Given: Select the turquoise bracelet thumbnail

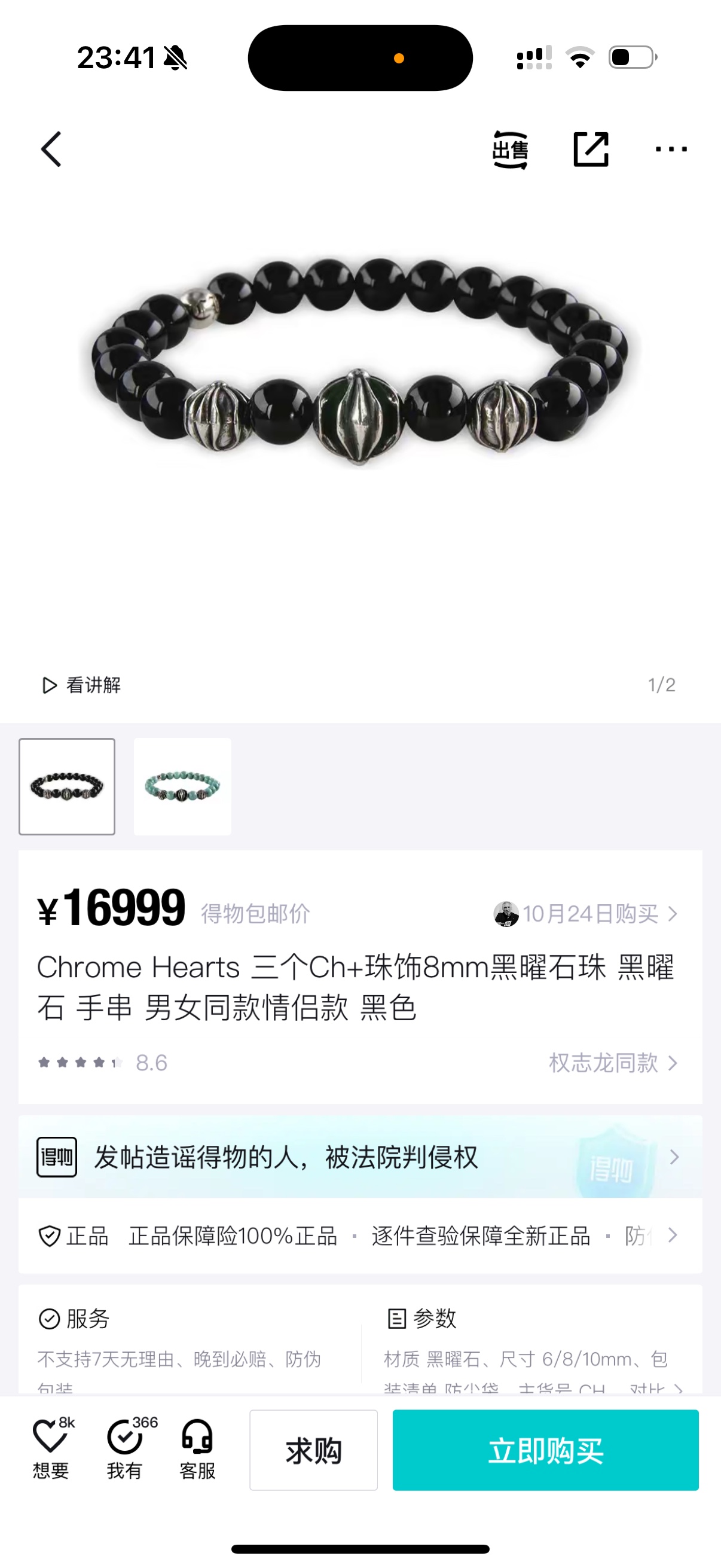Looking at the screenshot, I should tap(182, 786).
